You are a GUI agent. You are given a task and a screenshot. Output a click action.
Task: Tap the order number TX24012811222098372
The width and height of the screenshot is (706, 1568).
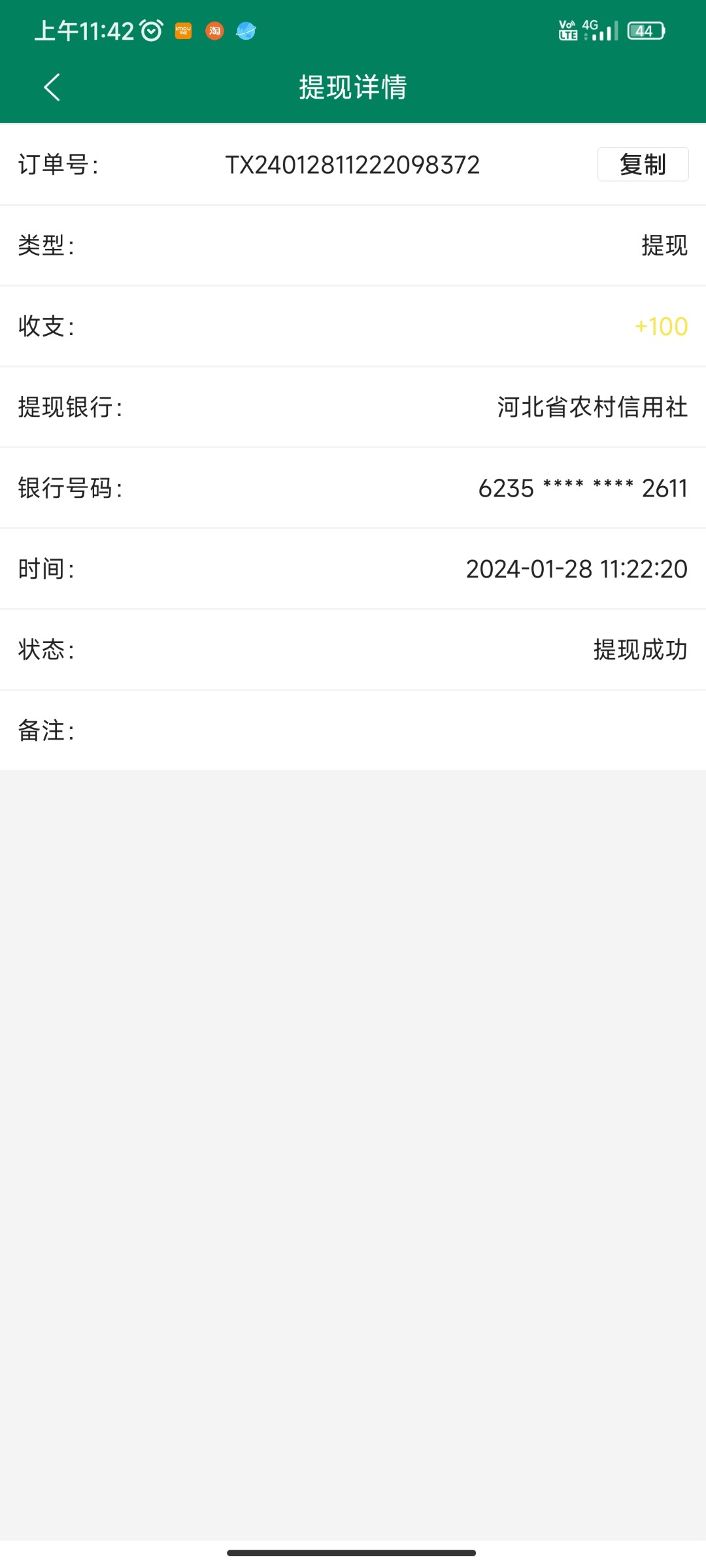click(353, 165)
